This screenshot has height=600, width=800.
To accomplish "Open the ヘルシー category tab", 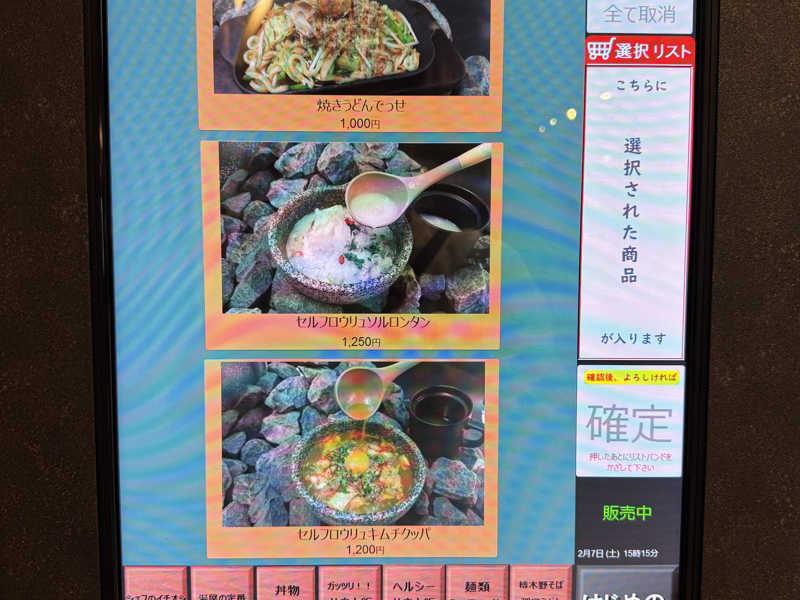I will [x=413, y=584].
